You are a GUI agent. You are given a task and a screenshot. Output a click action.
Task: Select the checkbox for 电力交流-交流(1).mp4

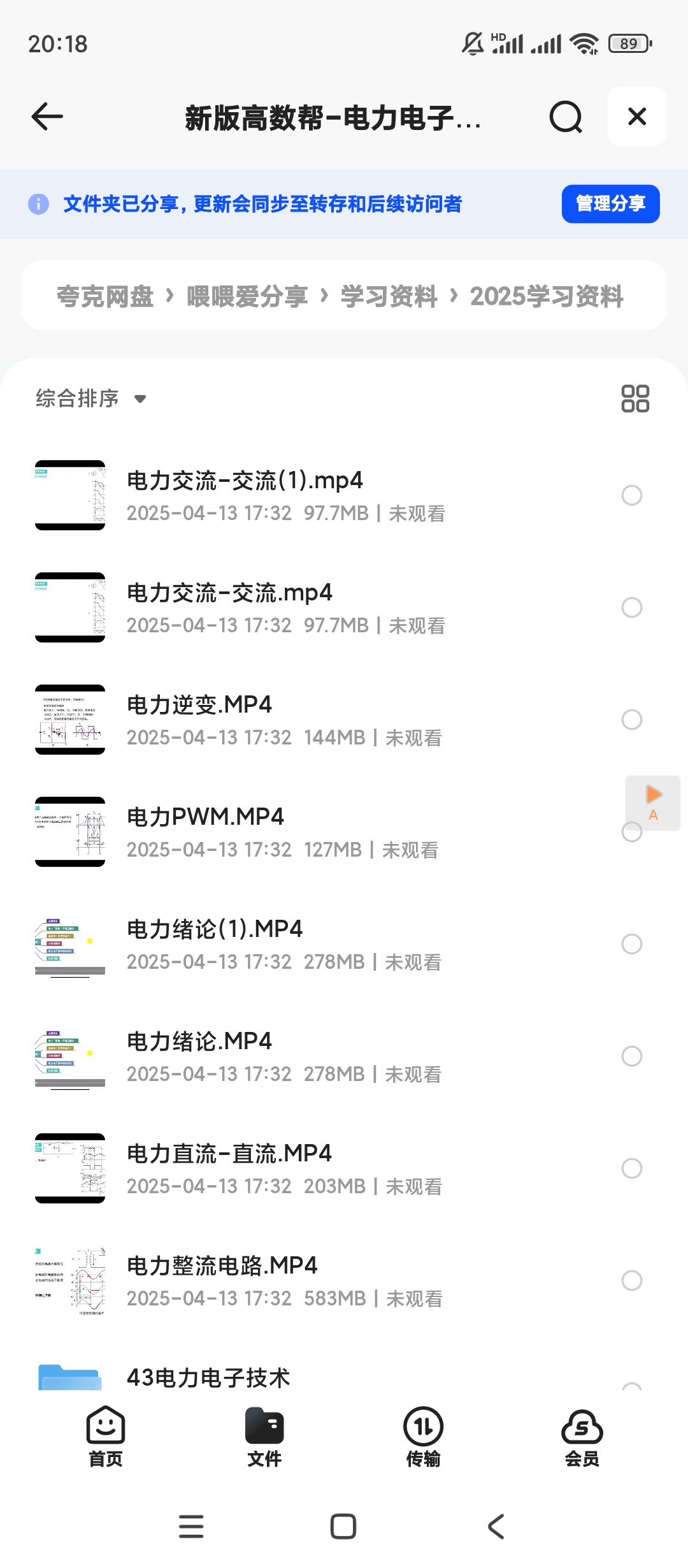point(632,495)
